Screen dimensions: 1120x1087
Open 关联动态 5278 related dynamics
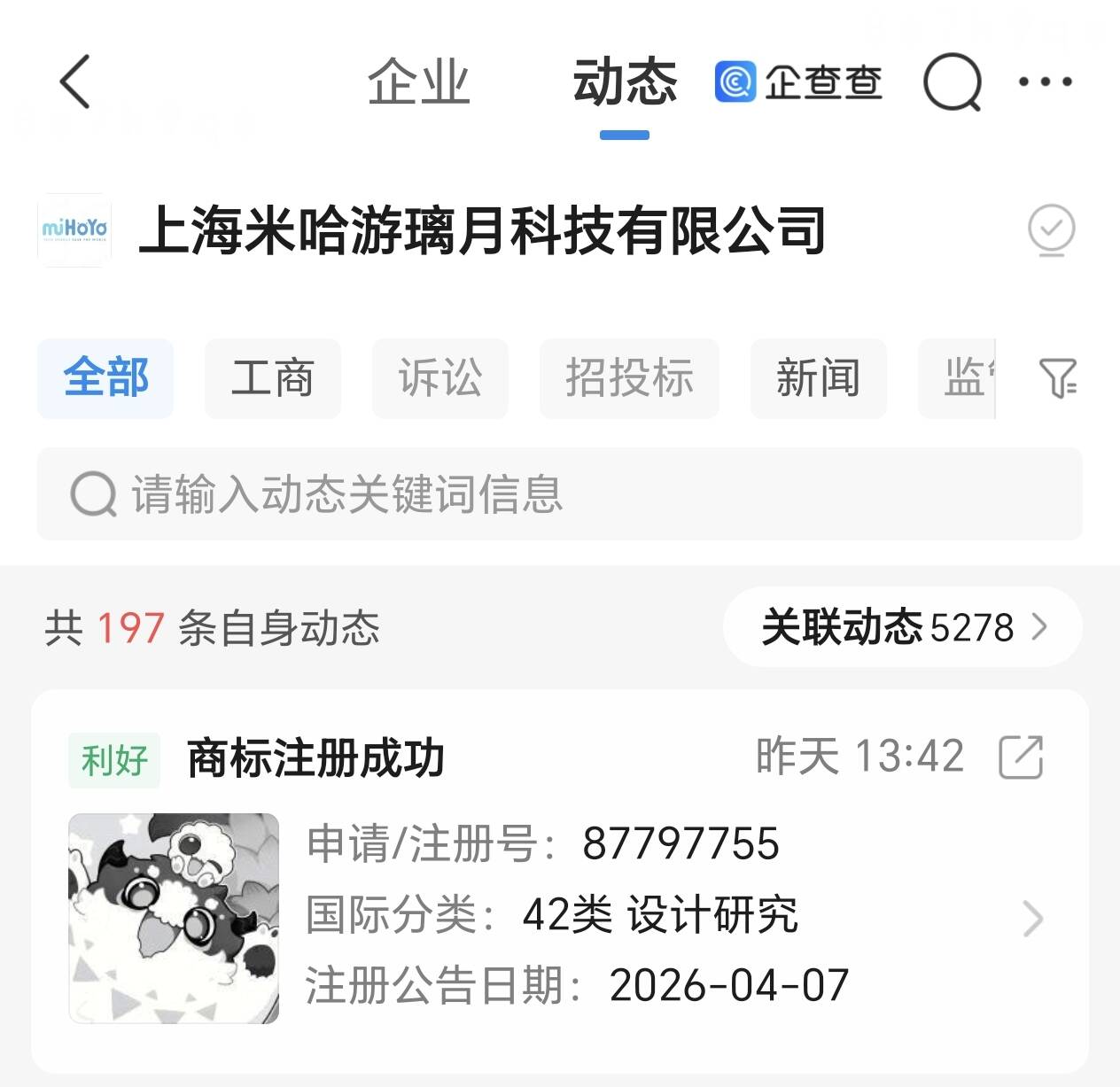point(902,627)
